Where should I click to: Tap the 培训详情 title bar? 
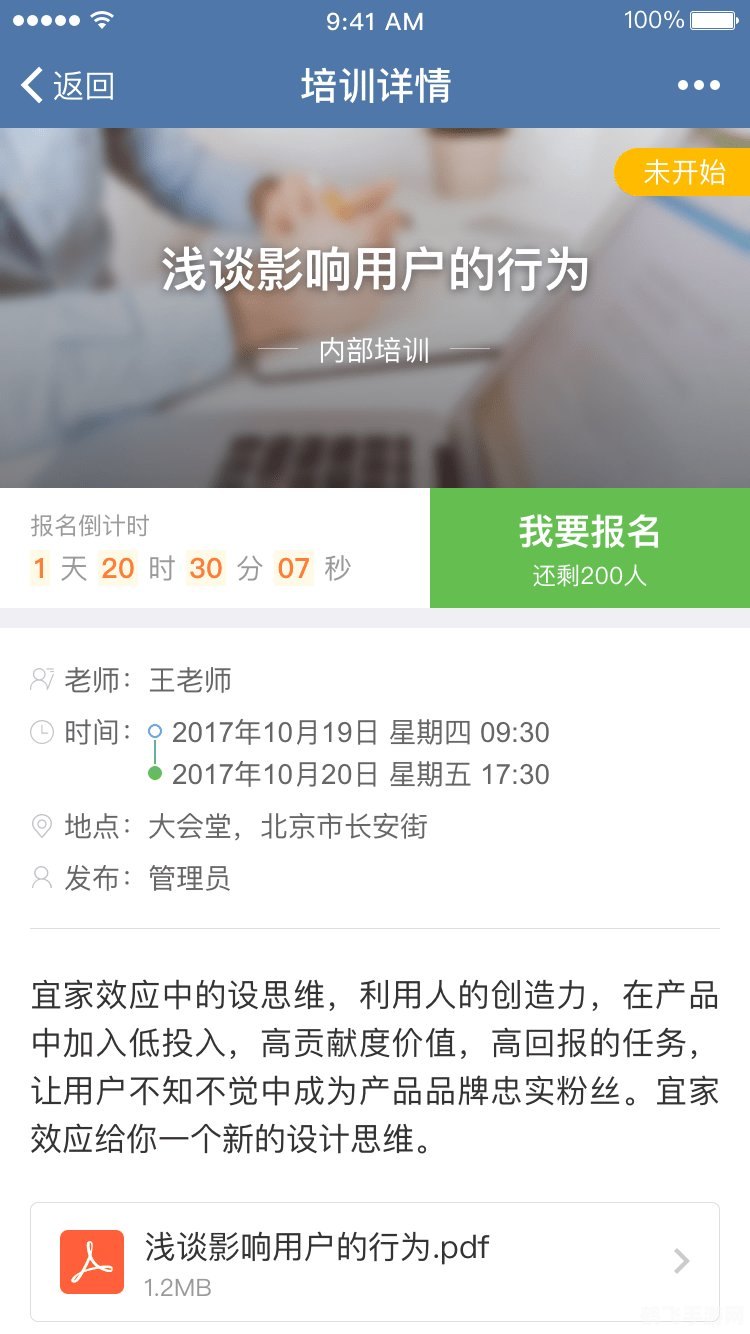pos(375,86)
